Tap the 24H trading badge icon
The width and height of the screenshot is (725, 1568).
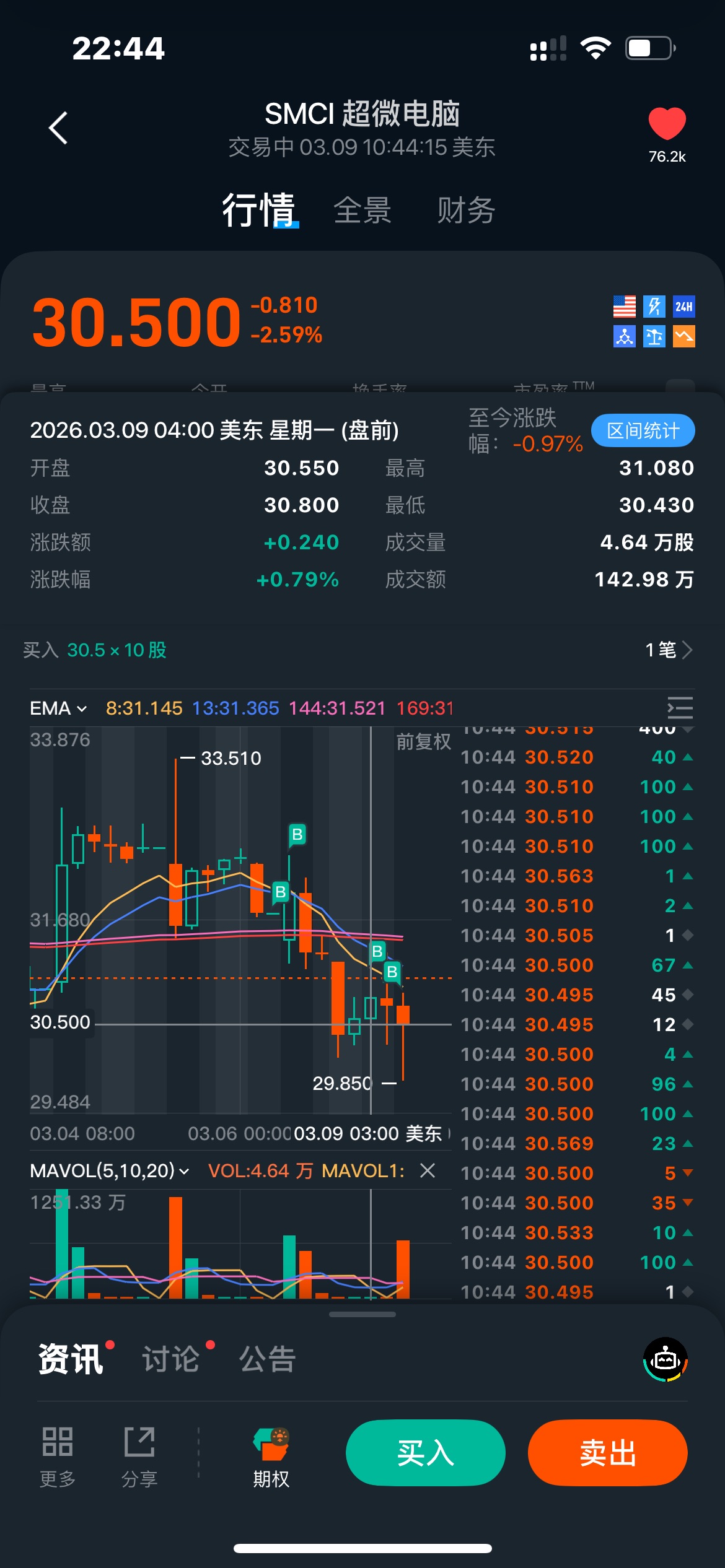684,307
